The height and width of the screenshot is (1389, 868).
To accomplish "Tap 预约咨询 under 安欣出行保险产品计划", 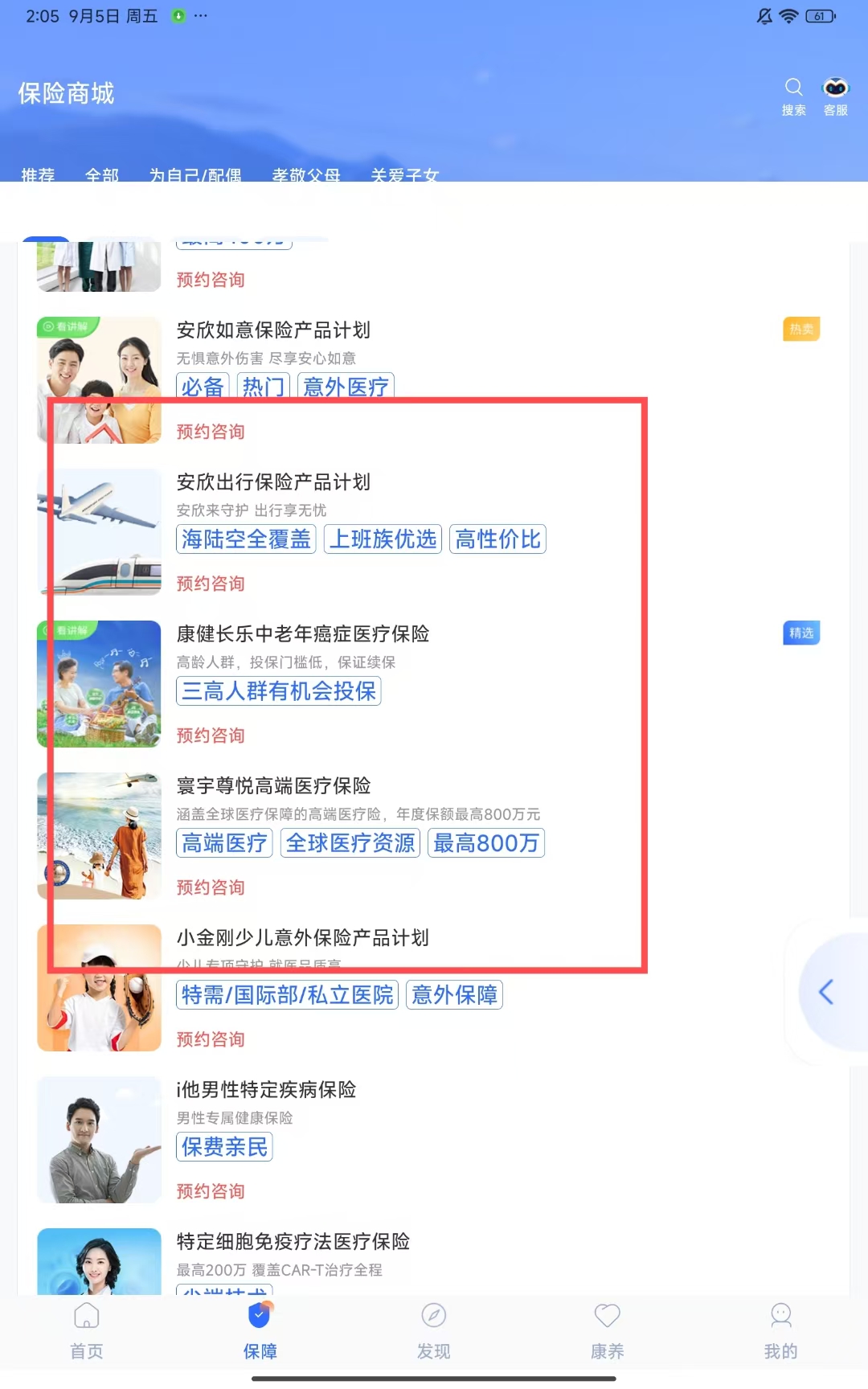I will (x=211, y=584).
